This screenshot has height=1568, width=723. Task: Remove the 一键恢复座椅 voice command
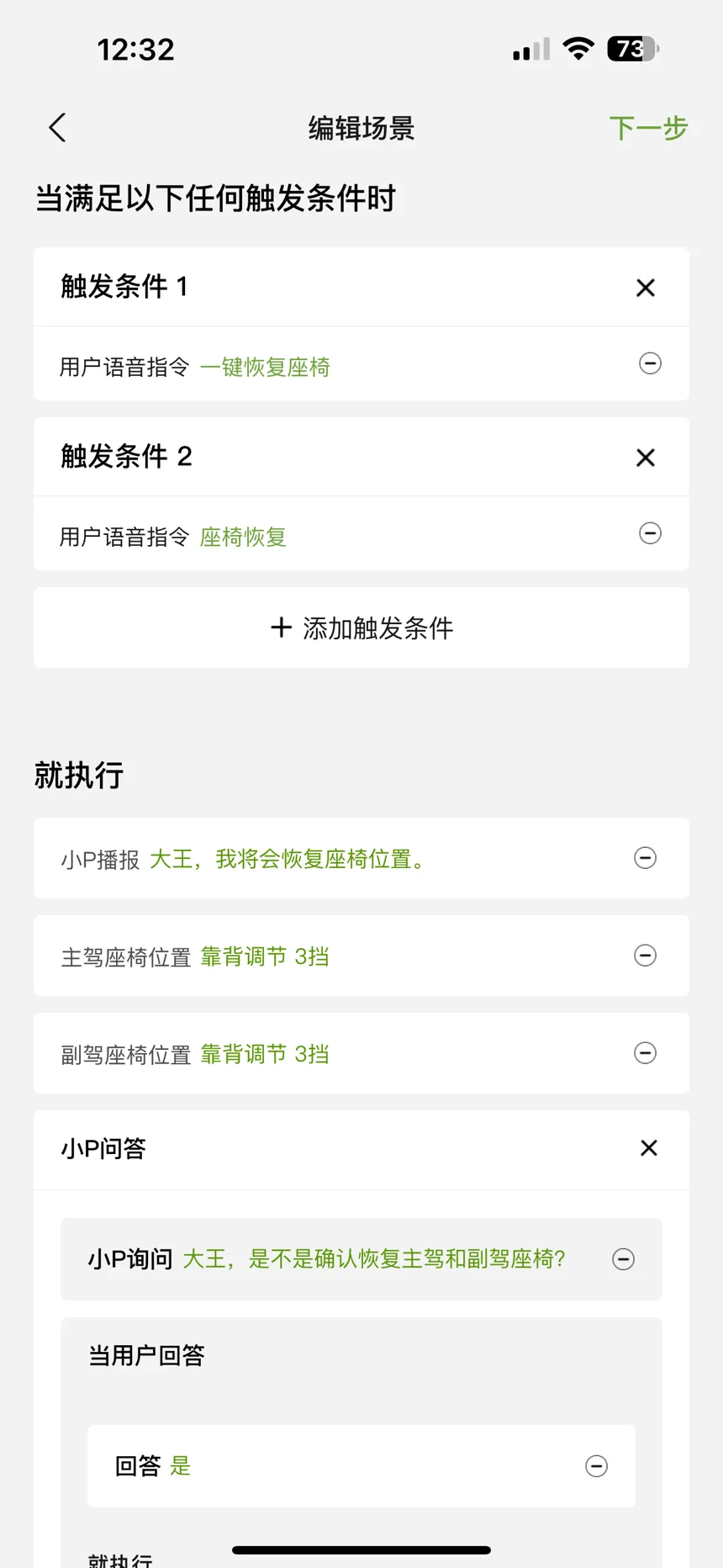(650, 363)
